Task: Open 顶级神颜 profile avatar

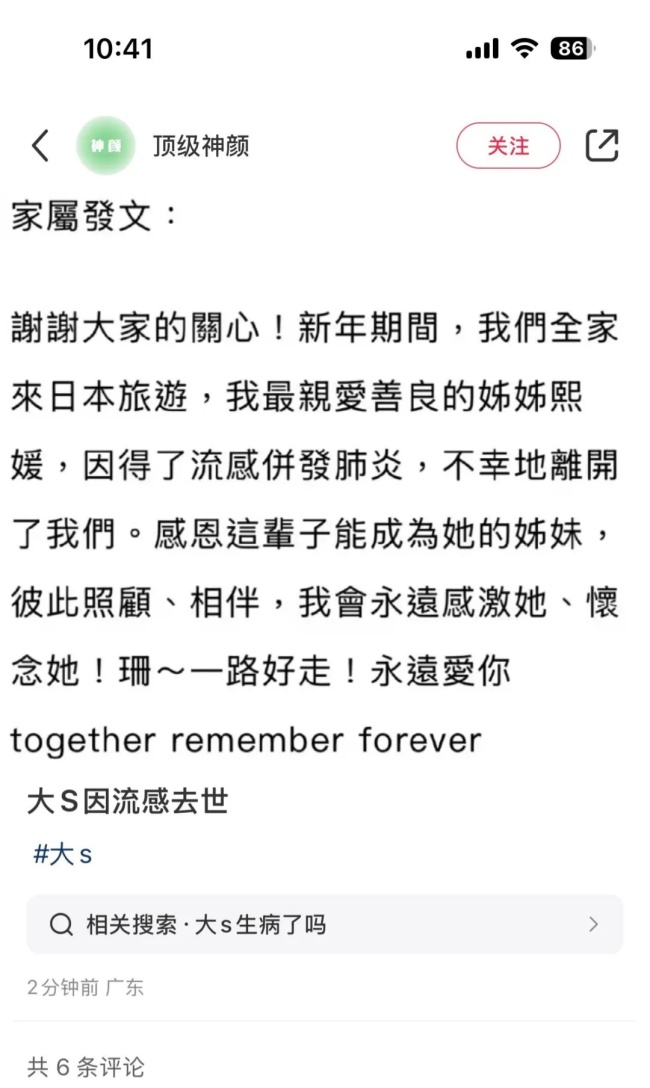Action: pyautogui.click(x=105, y=146)
